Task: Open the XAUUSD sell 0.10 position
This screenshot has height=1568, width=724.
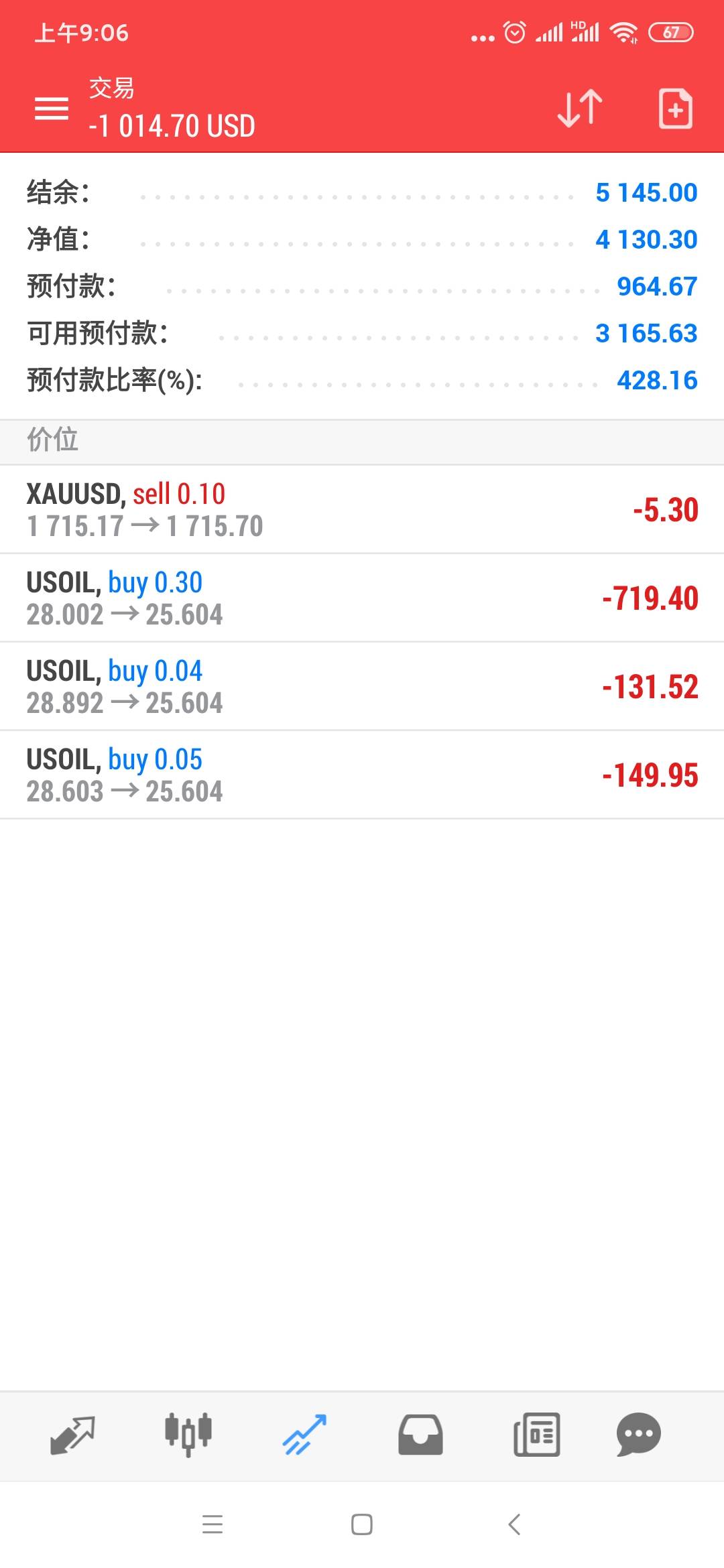Action: pos(362,510)
